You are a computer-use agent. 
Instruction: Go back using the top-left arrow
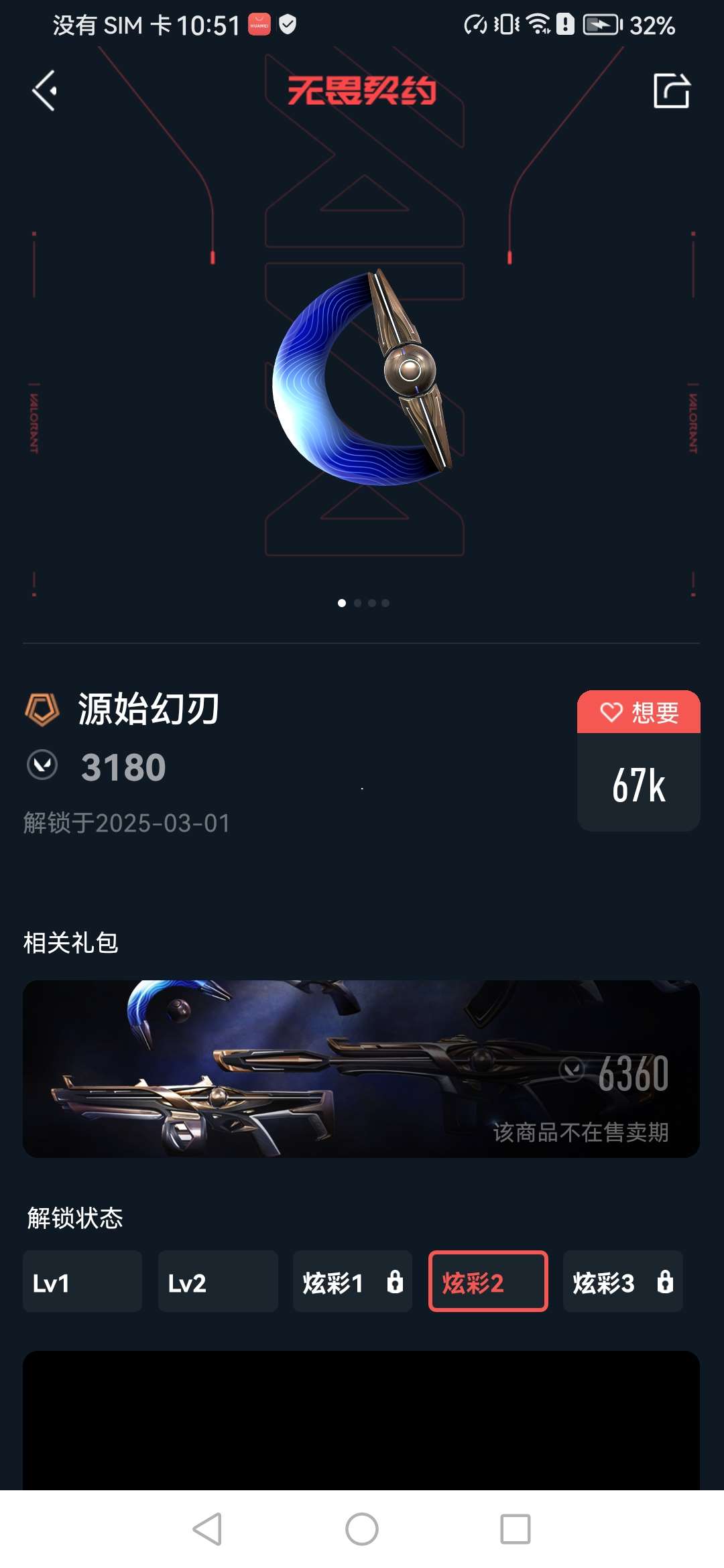pyautogui.click(x=44, y=91)
